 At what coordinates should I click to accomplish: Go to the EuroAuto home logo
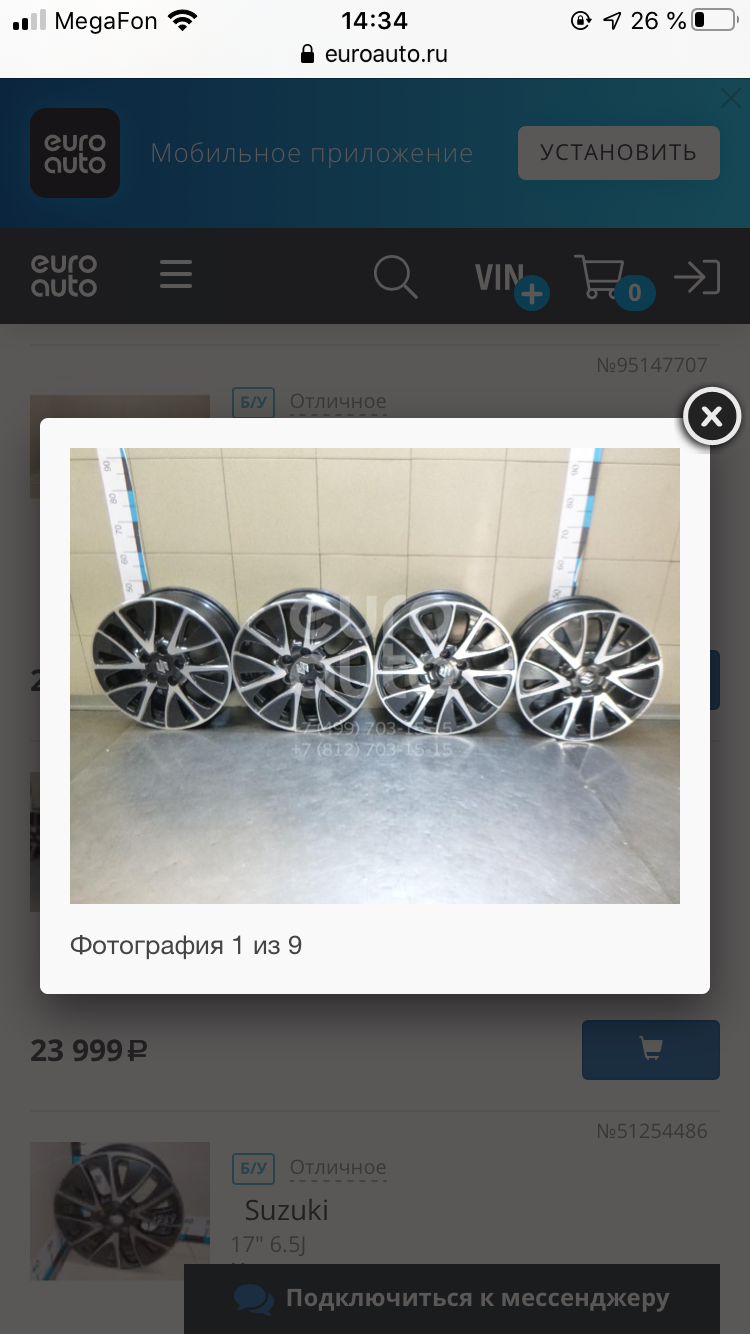(64, 275)
